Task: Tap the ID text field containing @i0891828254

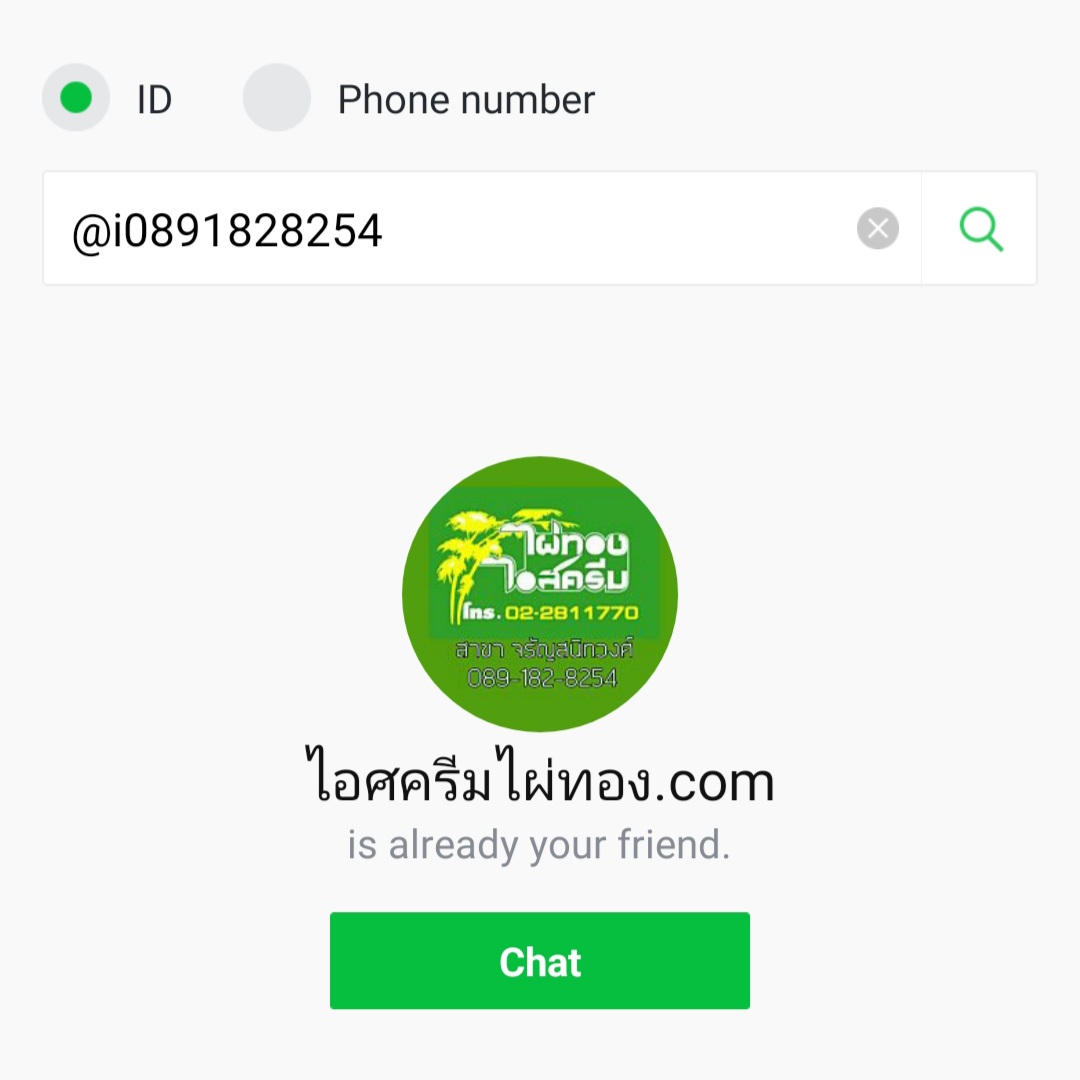Action: coord(450,230)
